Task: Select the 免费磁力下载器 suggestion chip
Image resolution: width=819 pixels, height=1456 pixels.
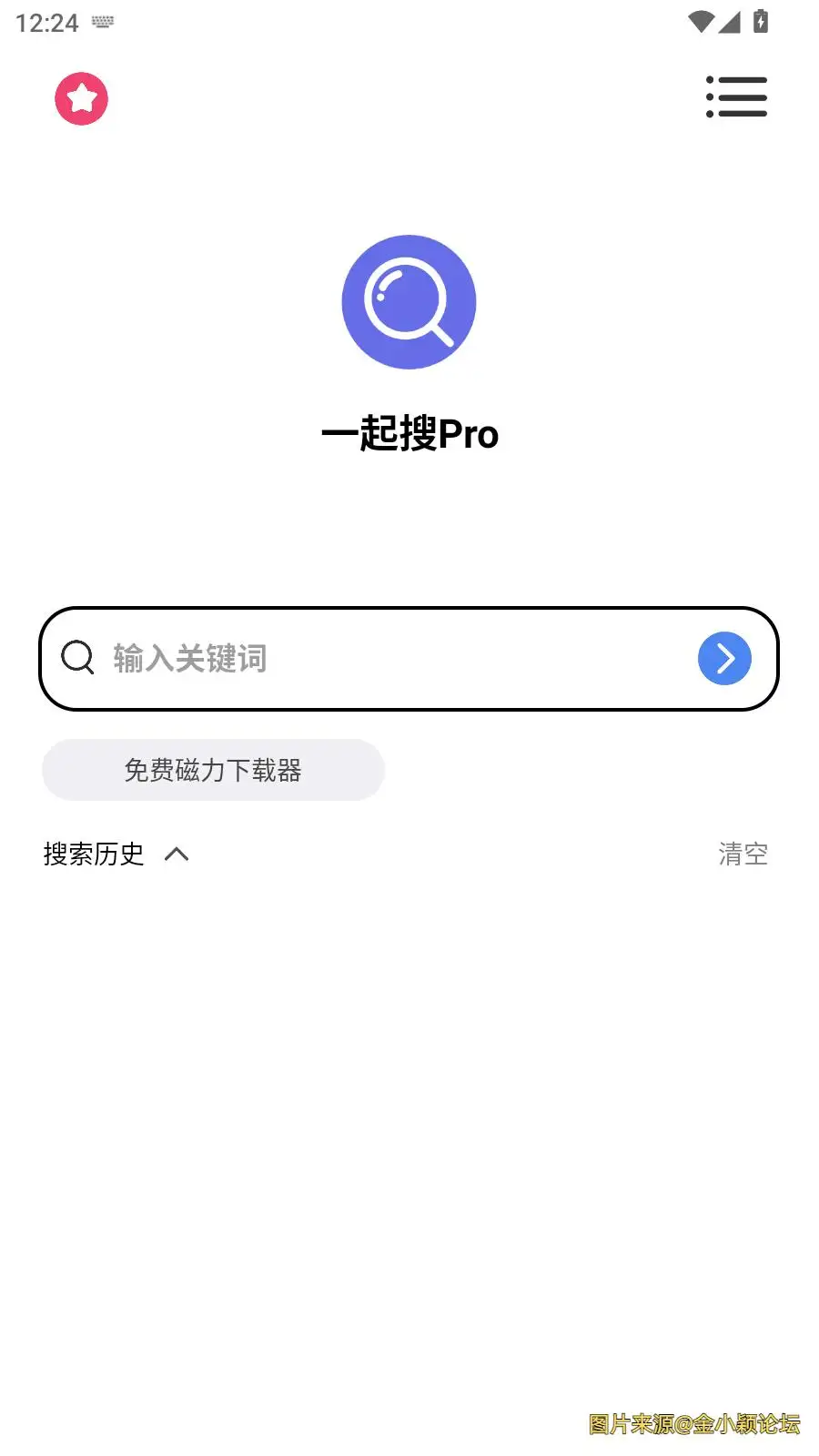Action: (213, 770)
